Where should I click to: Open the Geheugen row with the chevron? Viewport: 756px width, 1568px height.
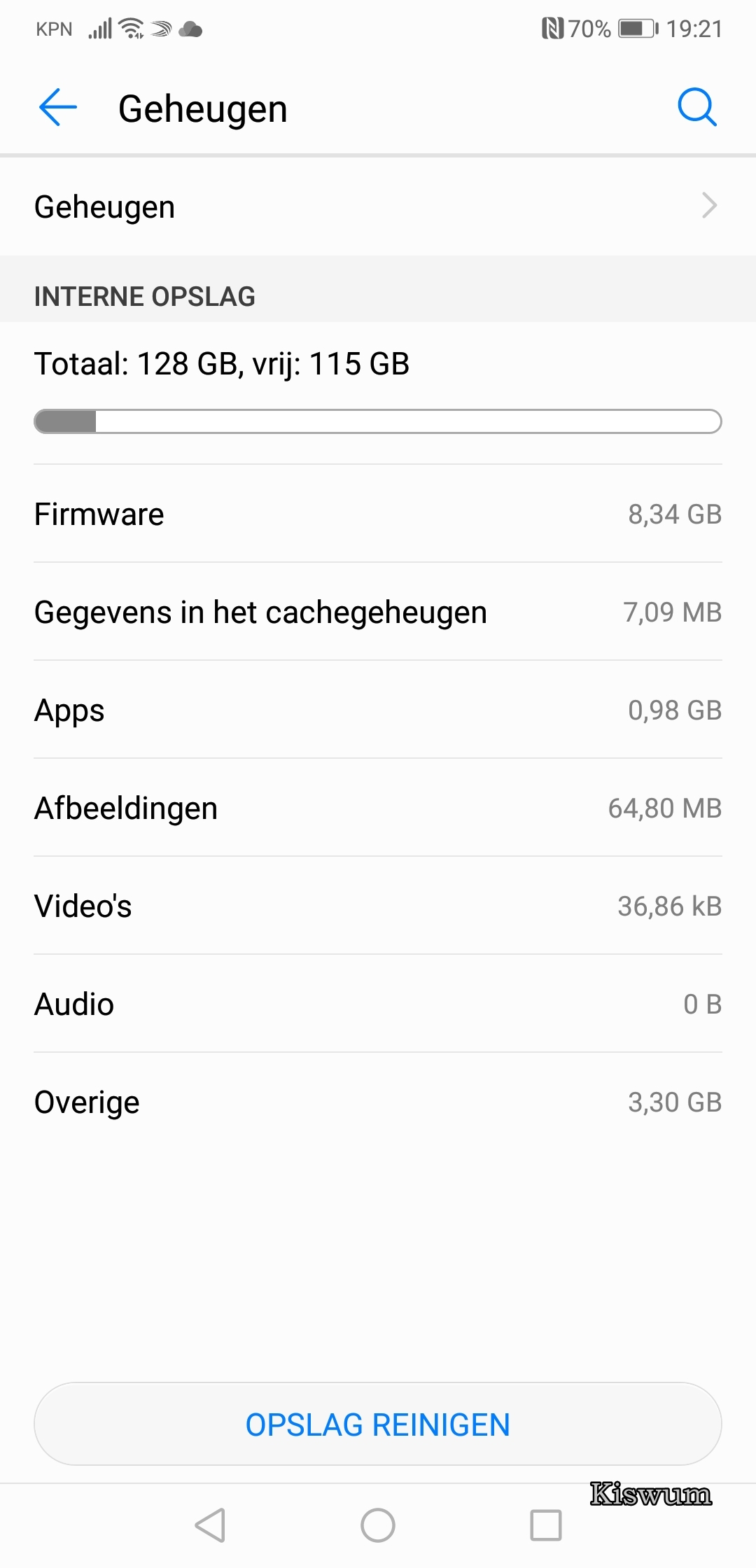tap(378, 206)
